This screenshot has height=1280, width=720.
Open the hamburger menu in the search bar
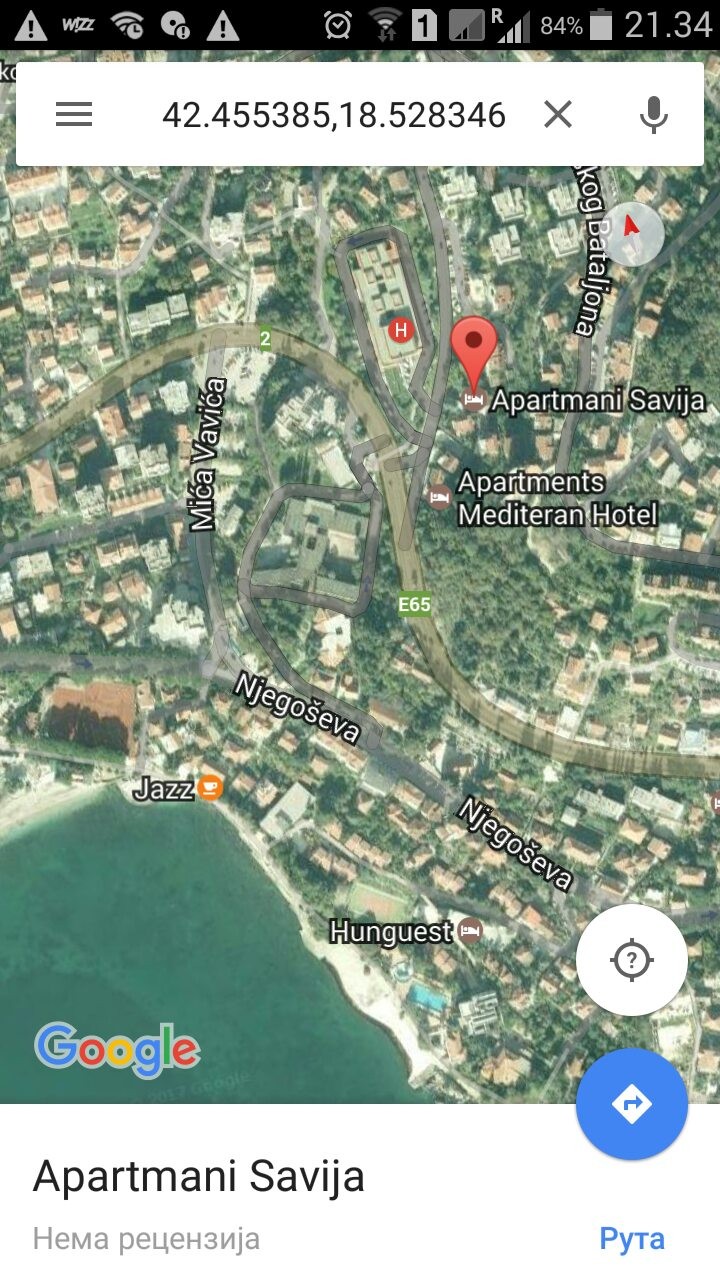coord(74,115)
